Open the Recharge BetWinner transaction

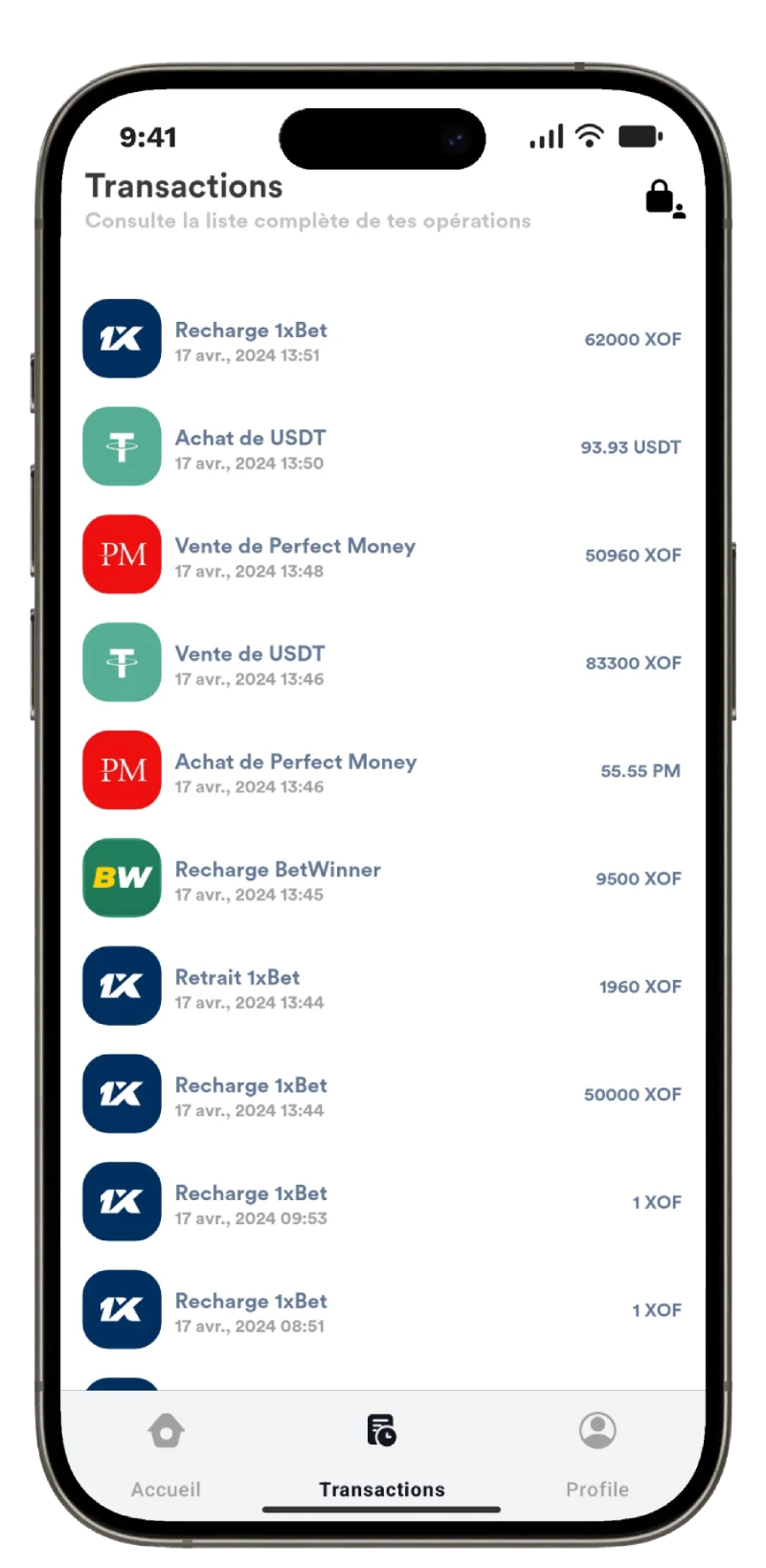[x=381, y=879]
